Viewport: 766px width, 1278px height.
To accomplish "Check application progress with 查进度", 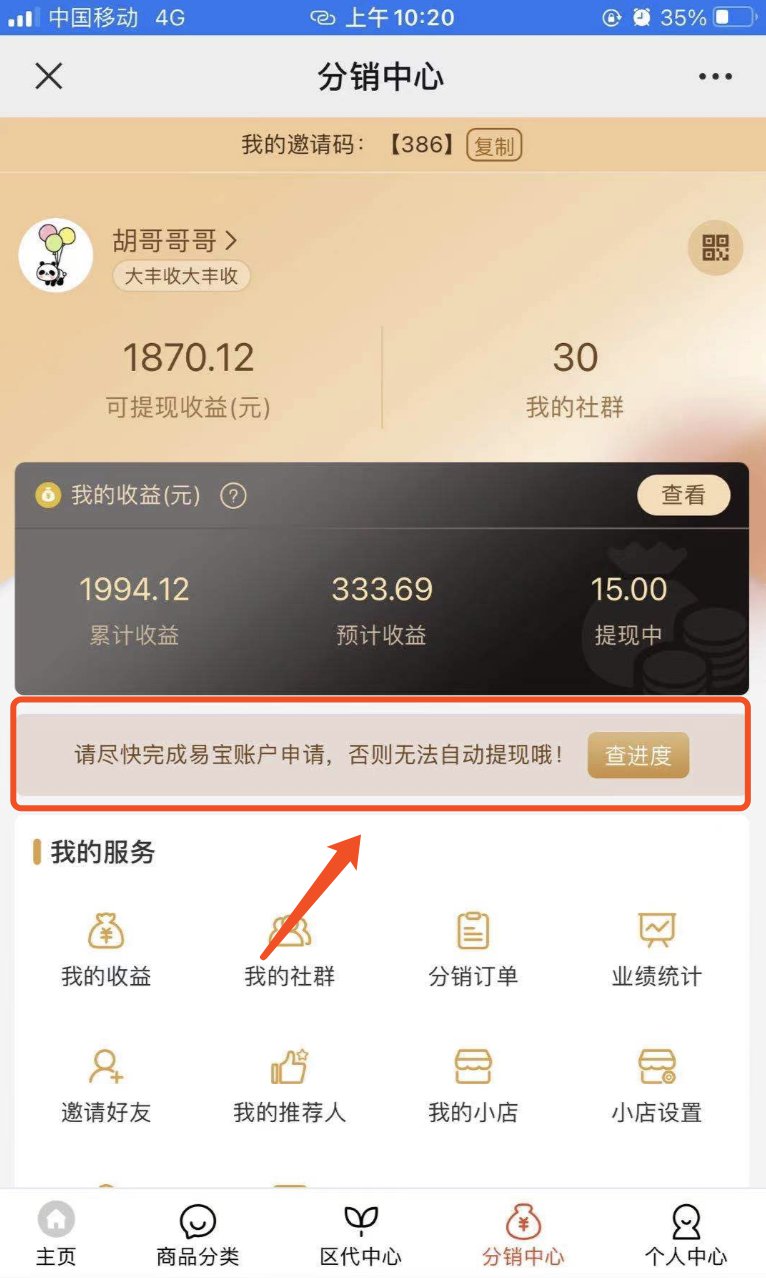I will pos(638,755).
